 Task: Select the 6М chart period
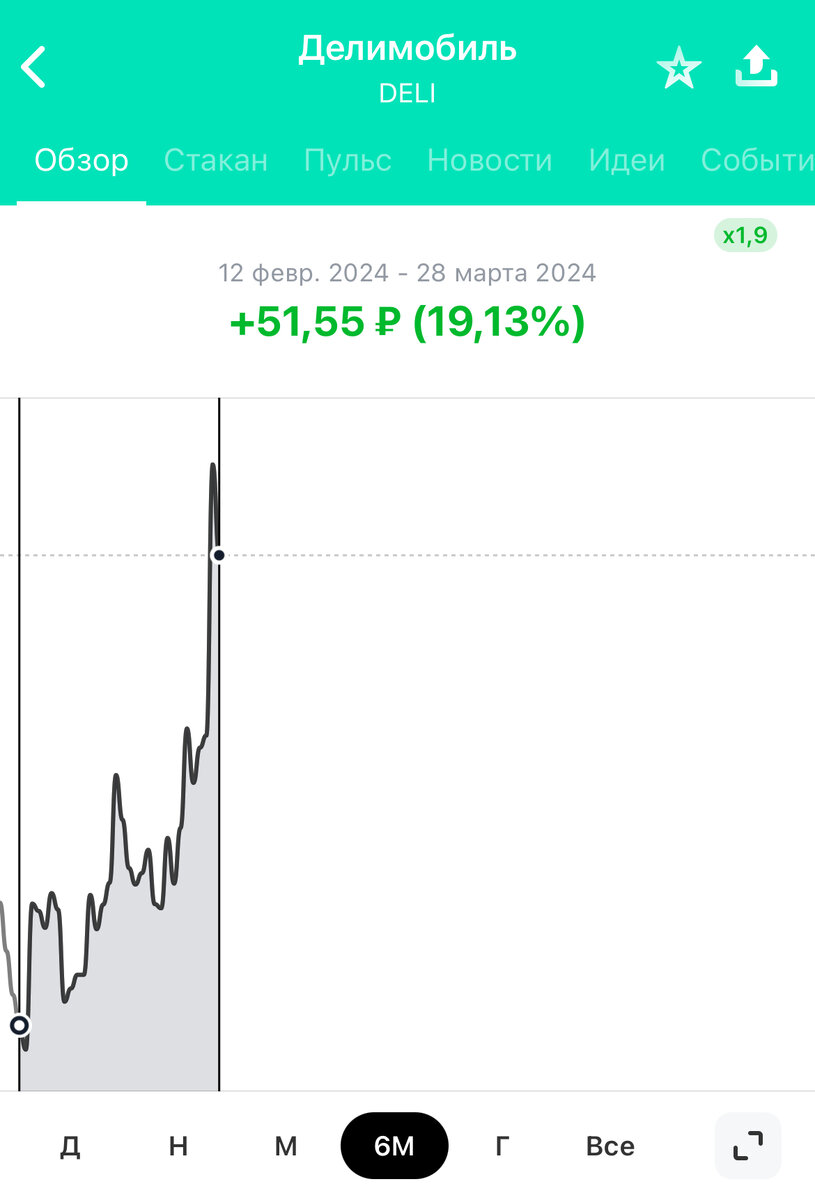[x=394, y=1146]
